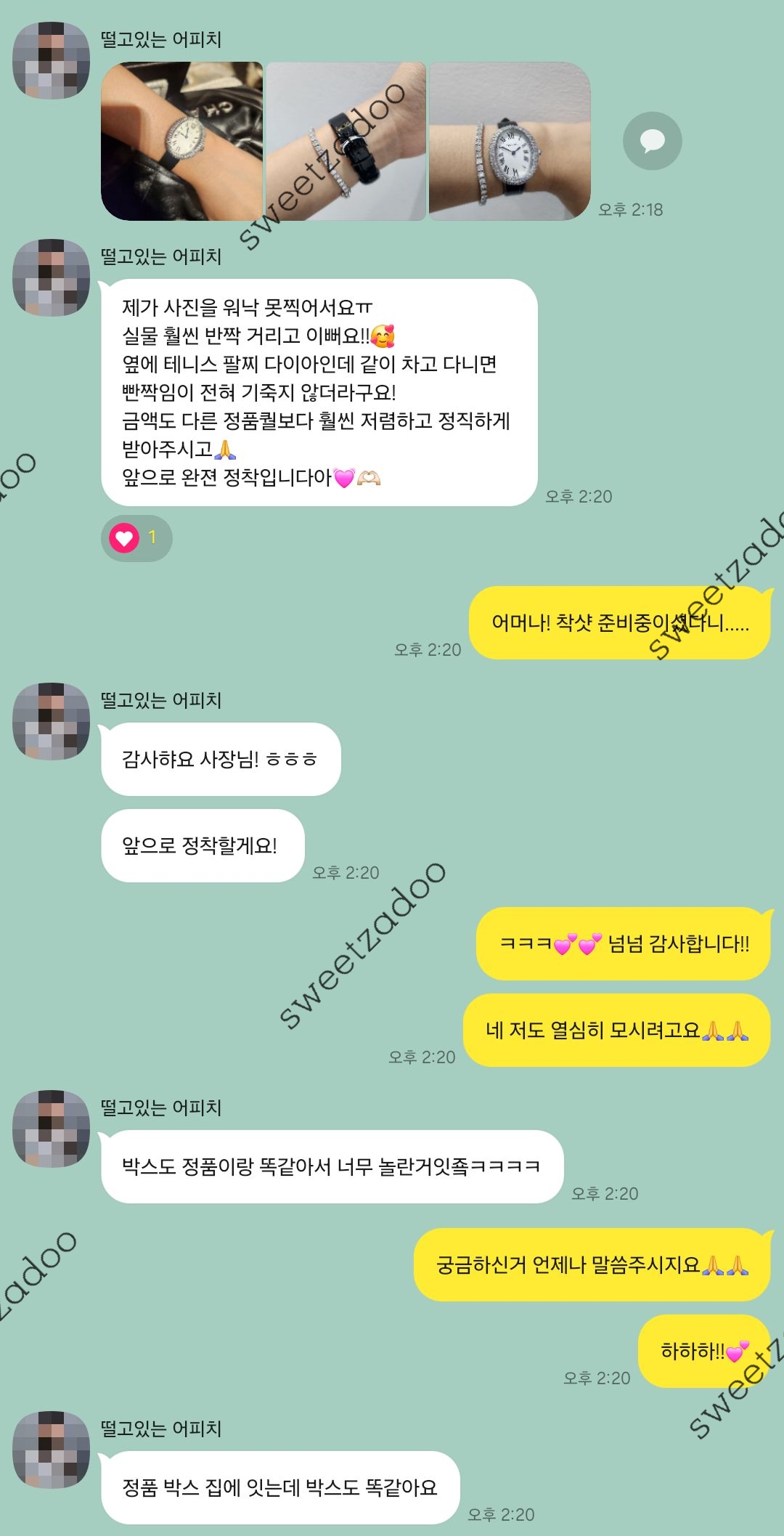
Task: Open the first watch photo on black bag
Action: pyautogui.click(x=181, y=141)
